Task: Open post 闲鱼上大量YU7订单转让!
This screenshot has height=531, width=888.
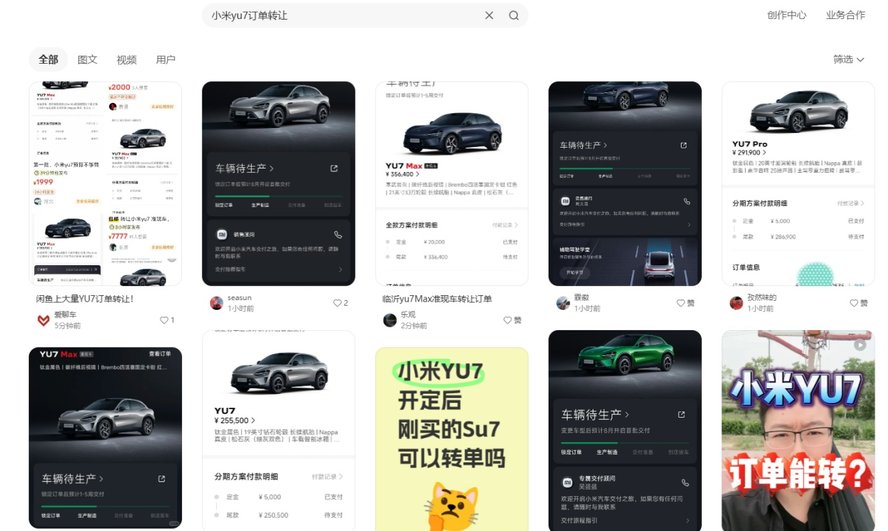Action: pyautogui.click(x=106, y=185)
